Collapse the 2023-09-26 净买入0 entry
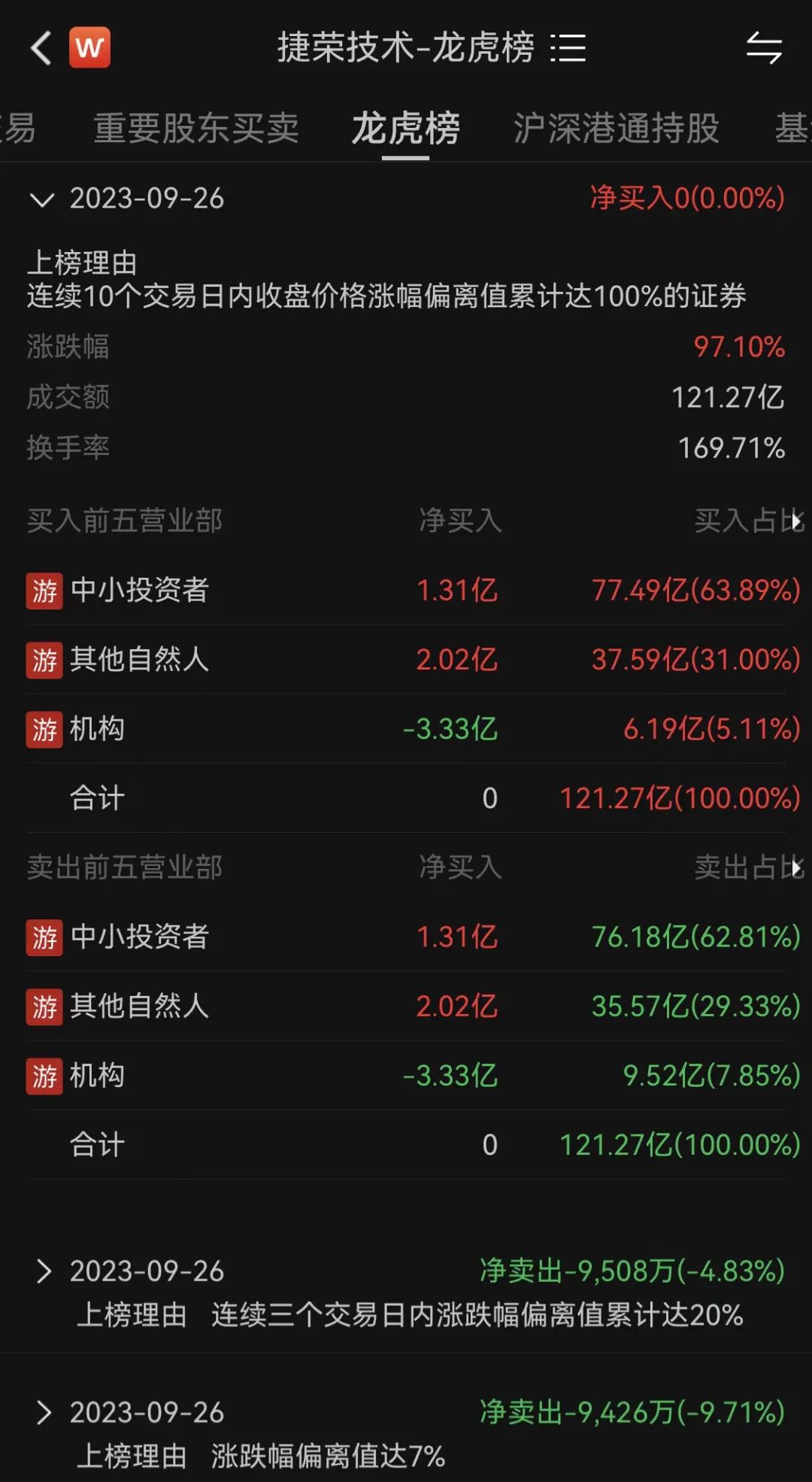Screen dimensions: 812x1482 [x=42, y=199]
